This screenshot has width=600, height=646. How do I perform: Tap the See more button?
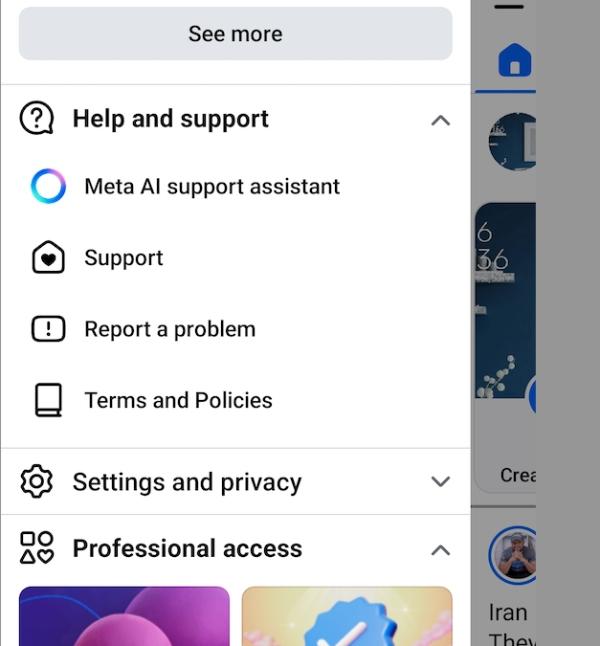click(235, 34)
